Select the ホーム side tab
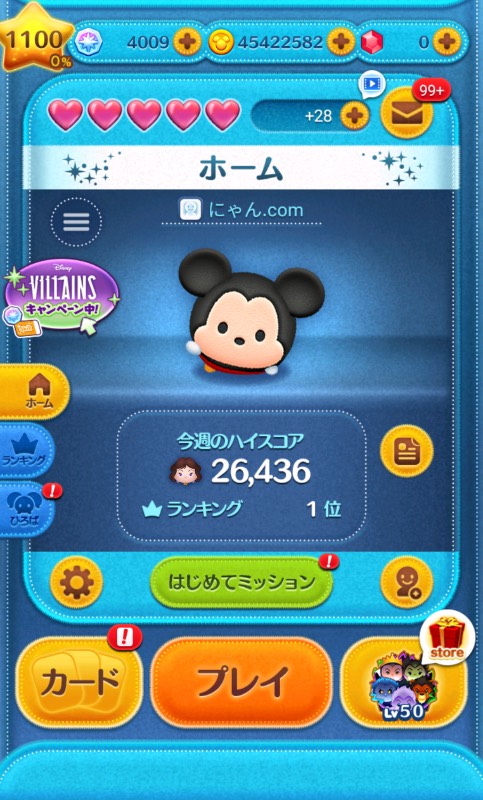 [34, 391]
